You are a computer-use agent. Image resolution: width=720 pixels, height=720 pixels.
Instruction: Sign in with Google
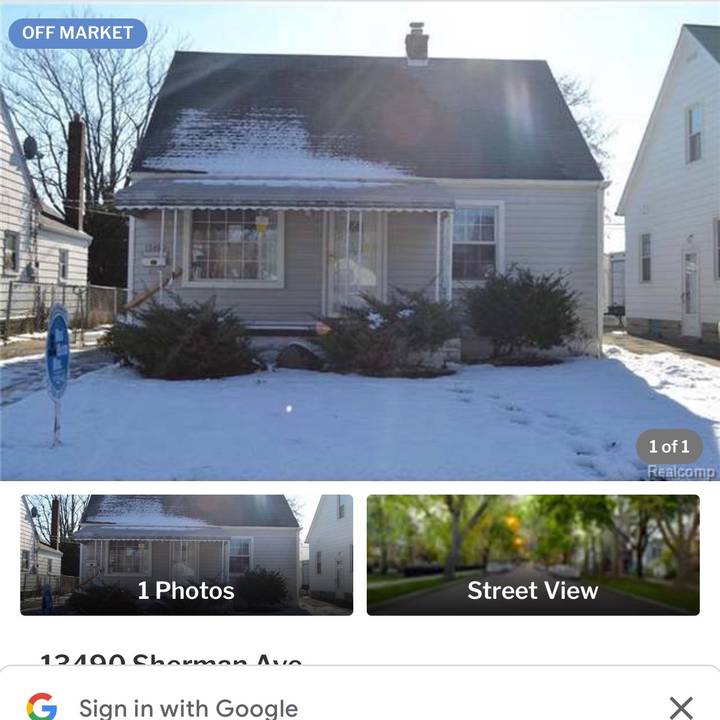pyautogui.click(x=188, y=707)
